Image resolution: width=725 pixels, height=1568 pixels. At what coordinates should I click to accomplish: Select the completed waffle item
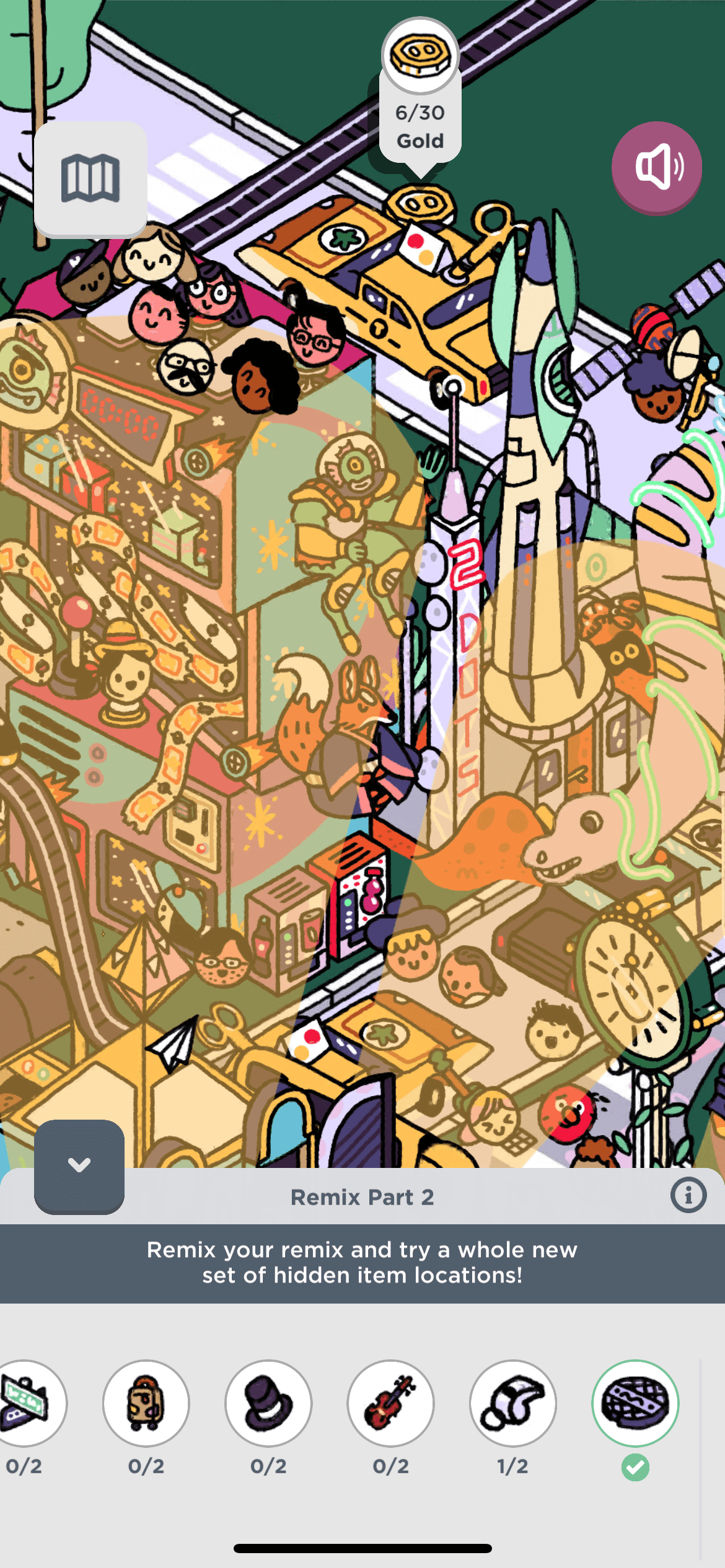tap(635, 1403)
